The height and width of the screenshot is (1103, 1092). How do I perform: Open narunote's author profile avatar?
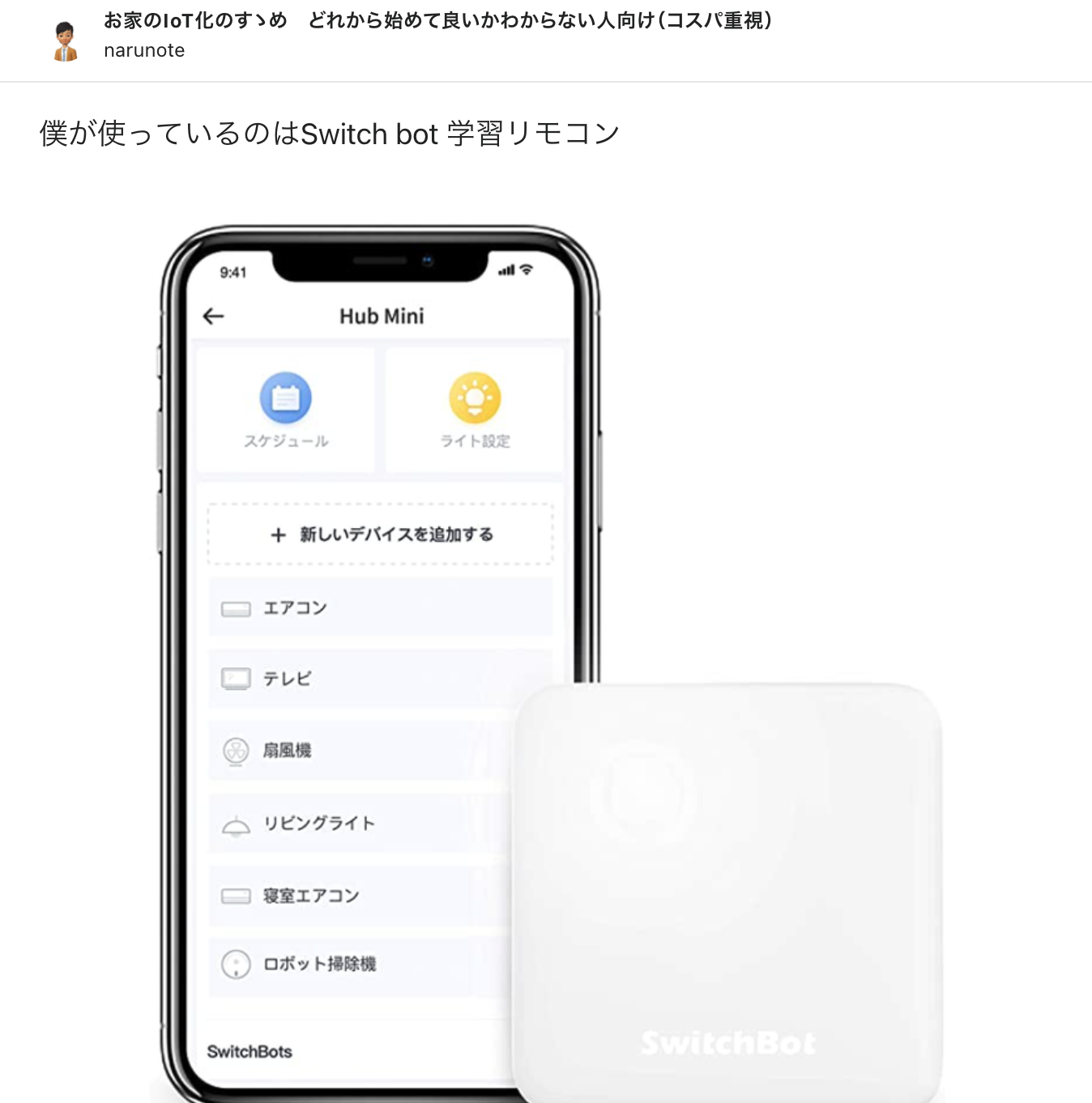pyautogui.click(x=65, y=40)
